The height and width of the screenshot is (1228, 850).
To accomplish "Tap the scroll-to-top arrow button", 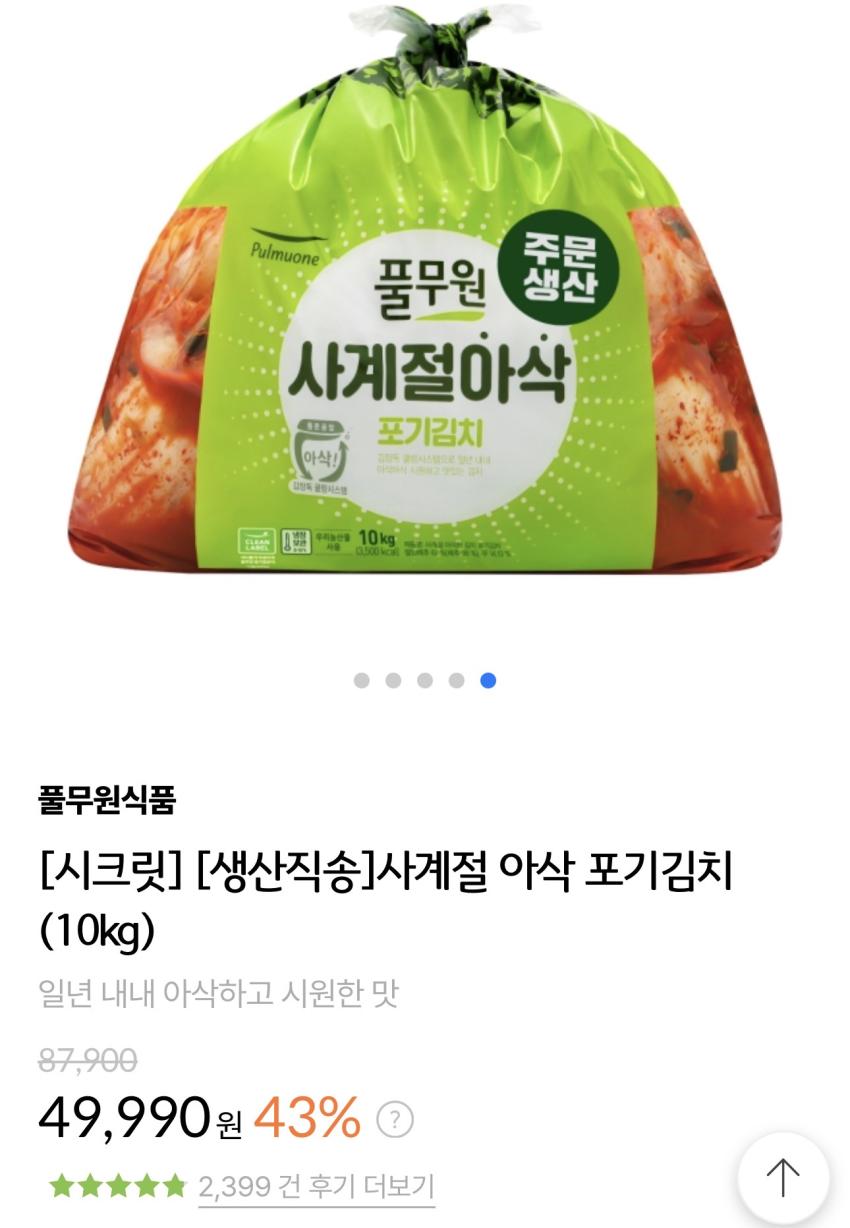I will [783, 1178].
